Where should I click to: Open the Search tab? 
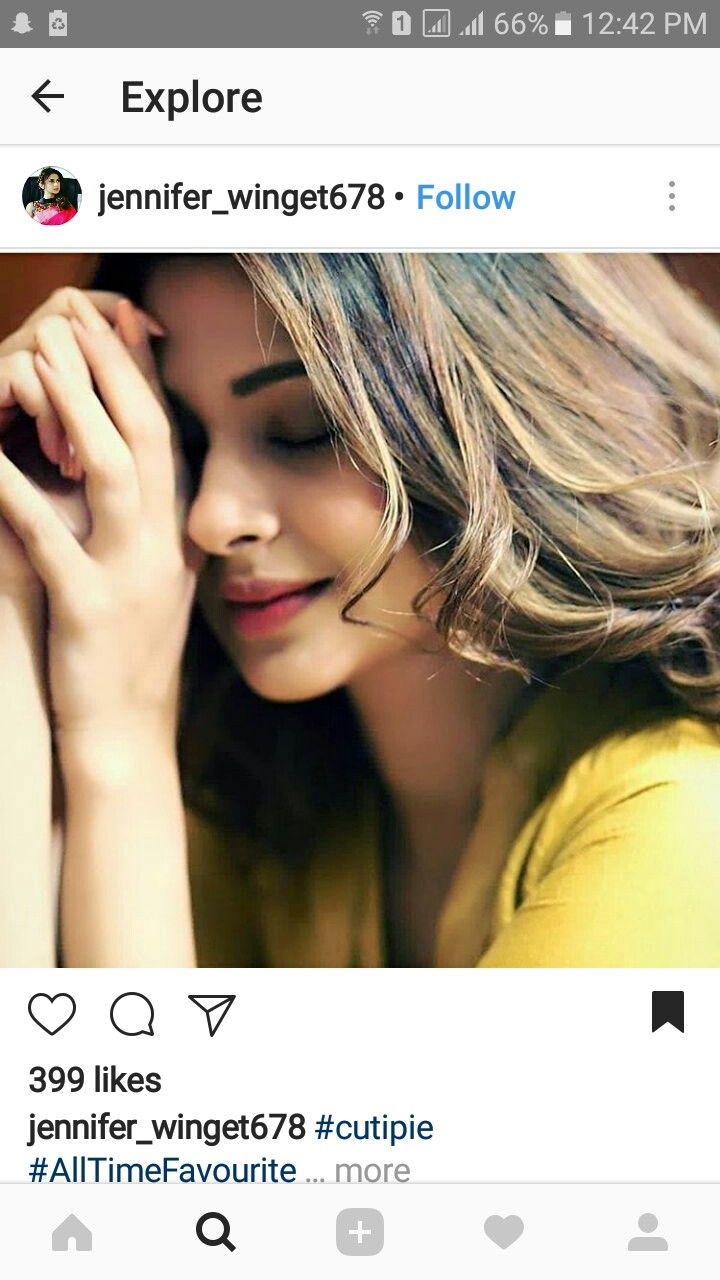(216, 1233)
